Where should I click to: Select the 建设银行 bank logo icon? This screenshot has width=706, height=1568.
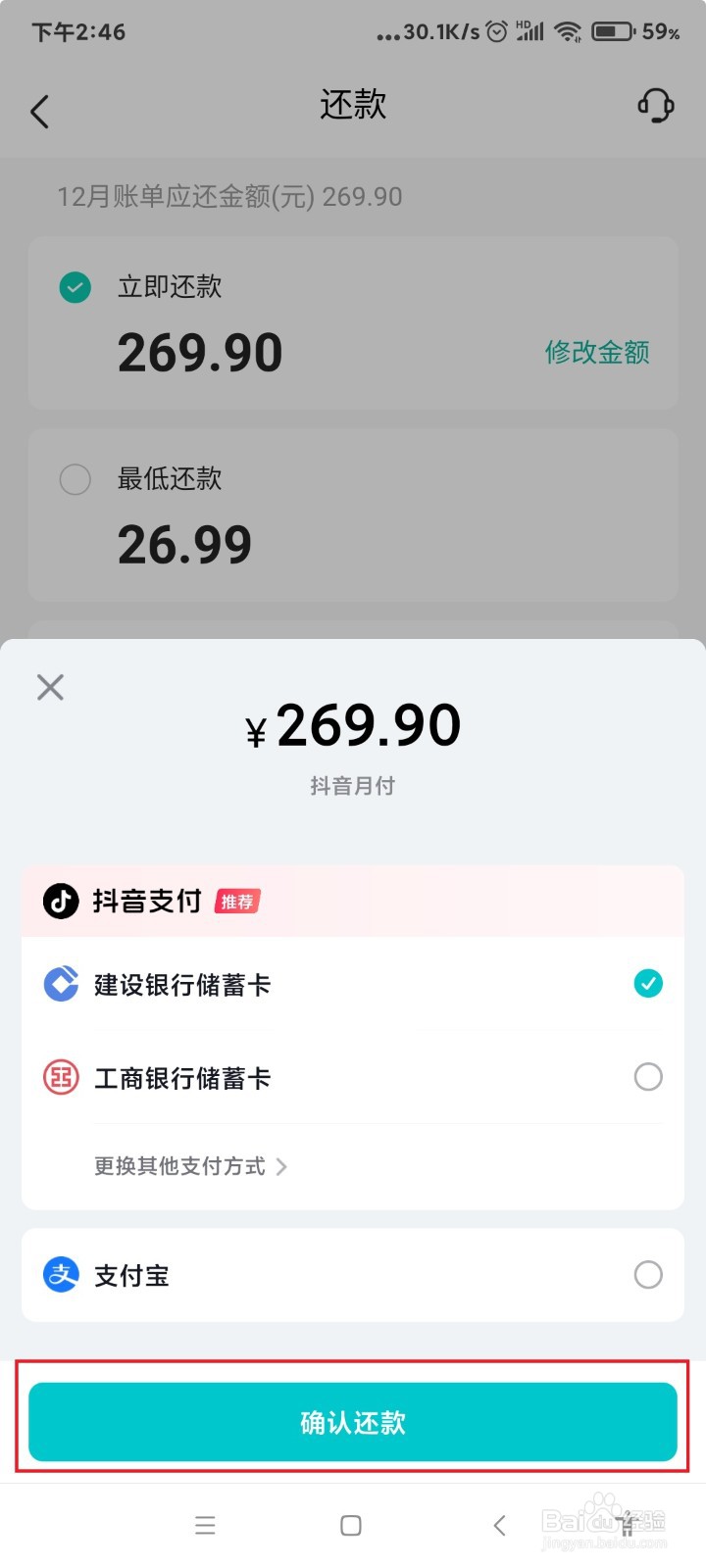(x=60, y=984)
